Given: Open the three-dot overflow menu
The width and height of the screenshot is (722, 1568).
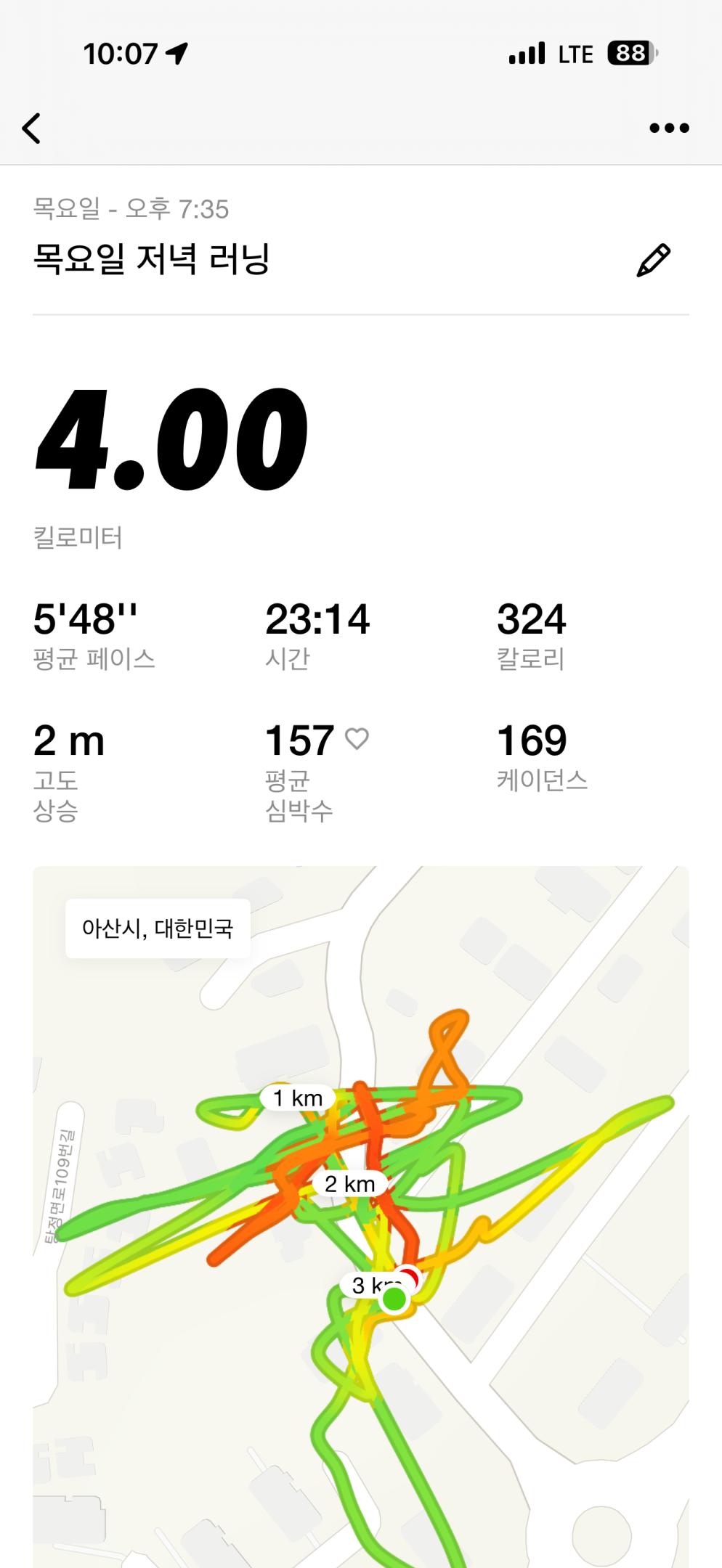Looking at the screenshot, I should [669, 128].
